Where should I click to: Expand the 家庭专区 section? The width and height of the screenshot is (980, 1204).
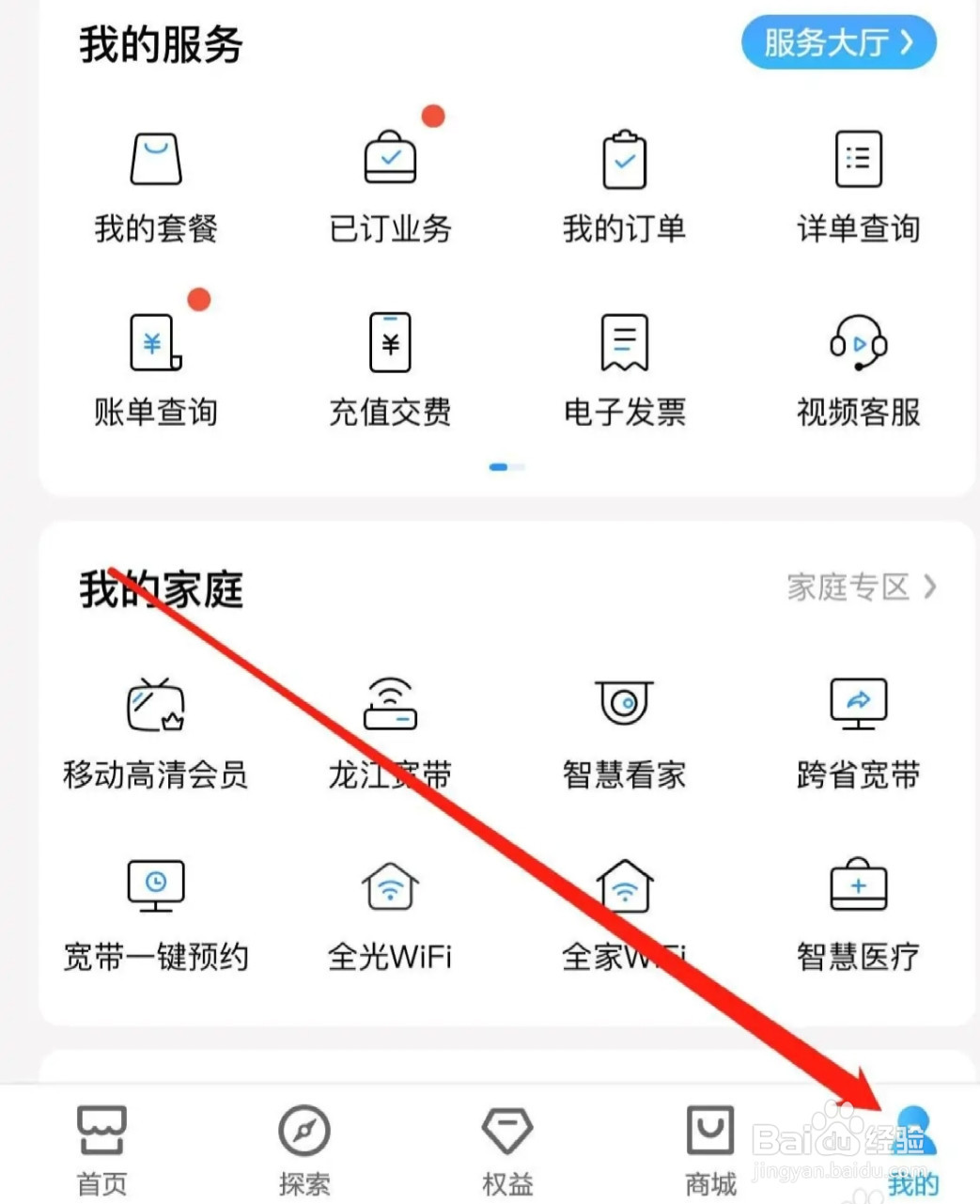pos(860,587)
